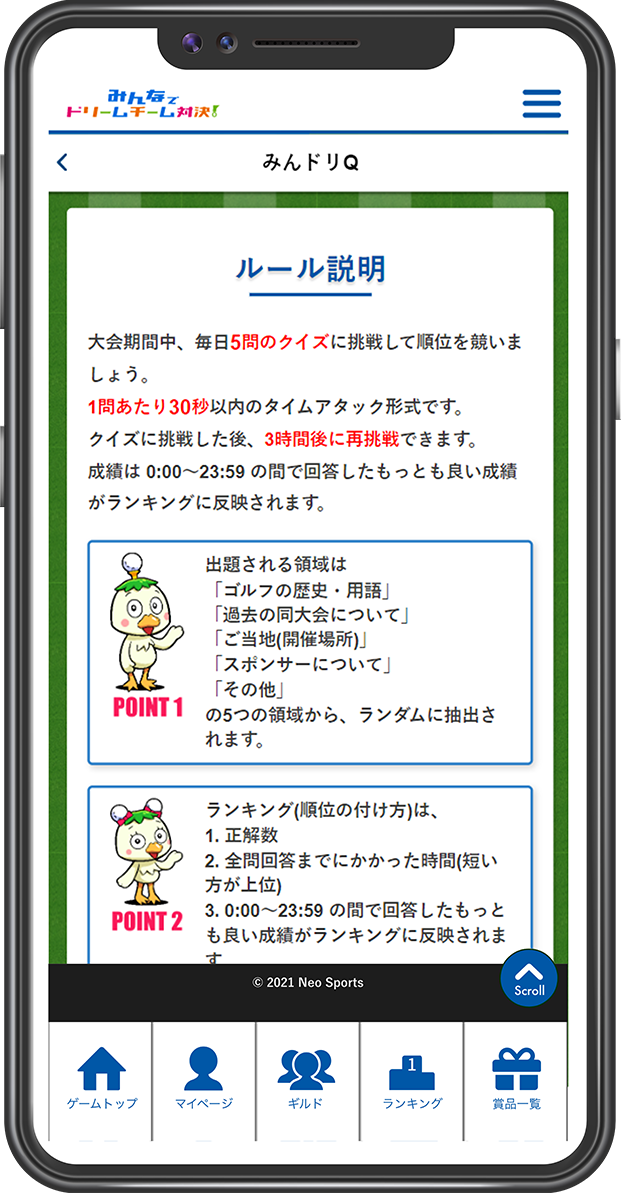Go back from みんドリQ page
The width and height of the screenshot is (623, 1196).
coord(63,162)
